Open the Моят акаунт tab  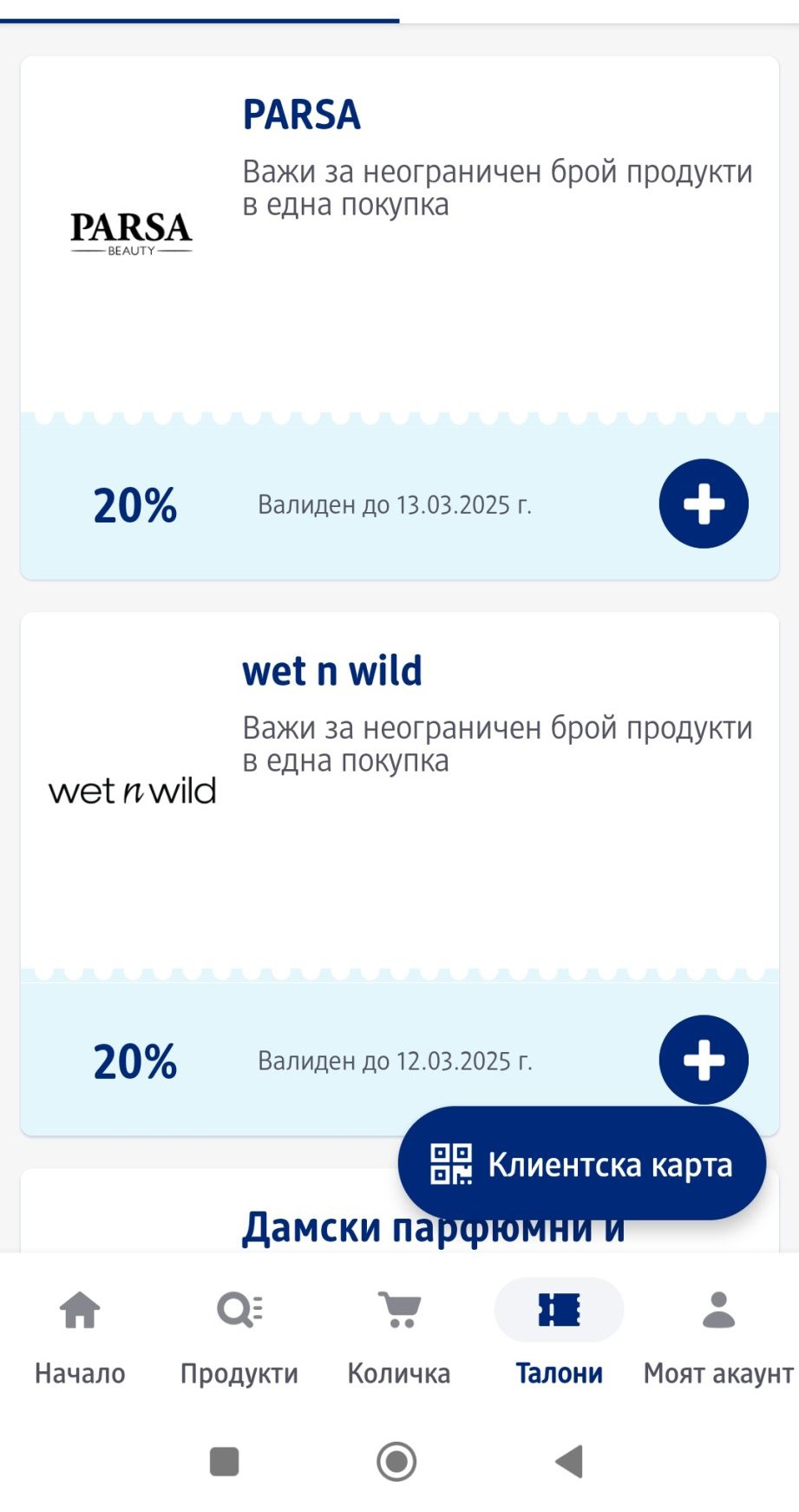[718, 1337]
